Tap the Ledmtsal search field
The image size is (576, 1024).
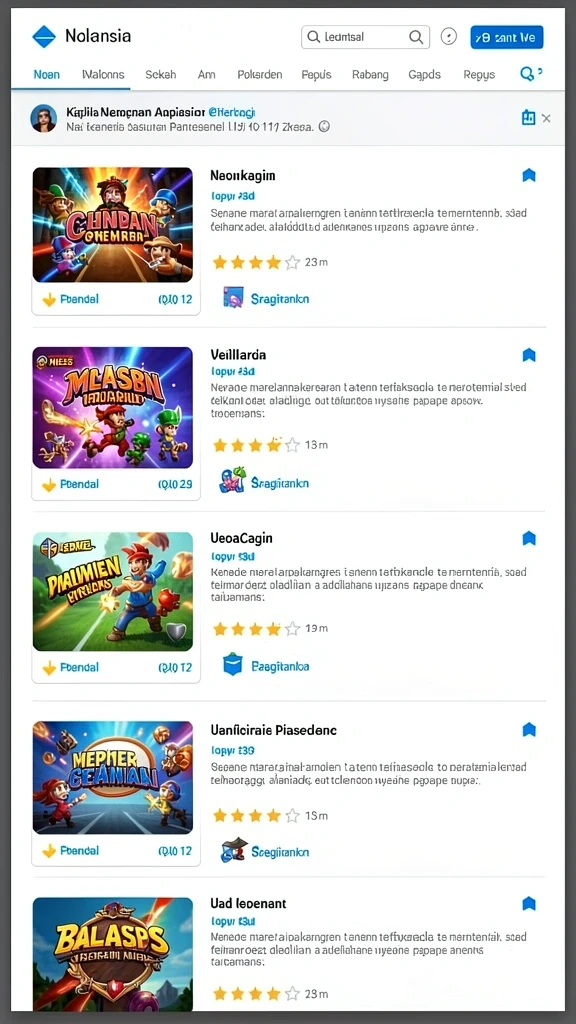point(365,37)
